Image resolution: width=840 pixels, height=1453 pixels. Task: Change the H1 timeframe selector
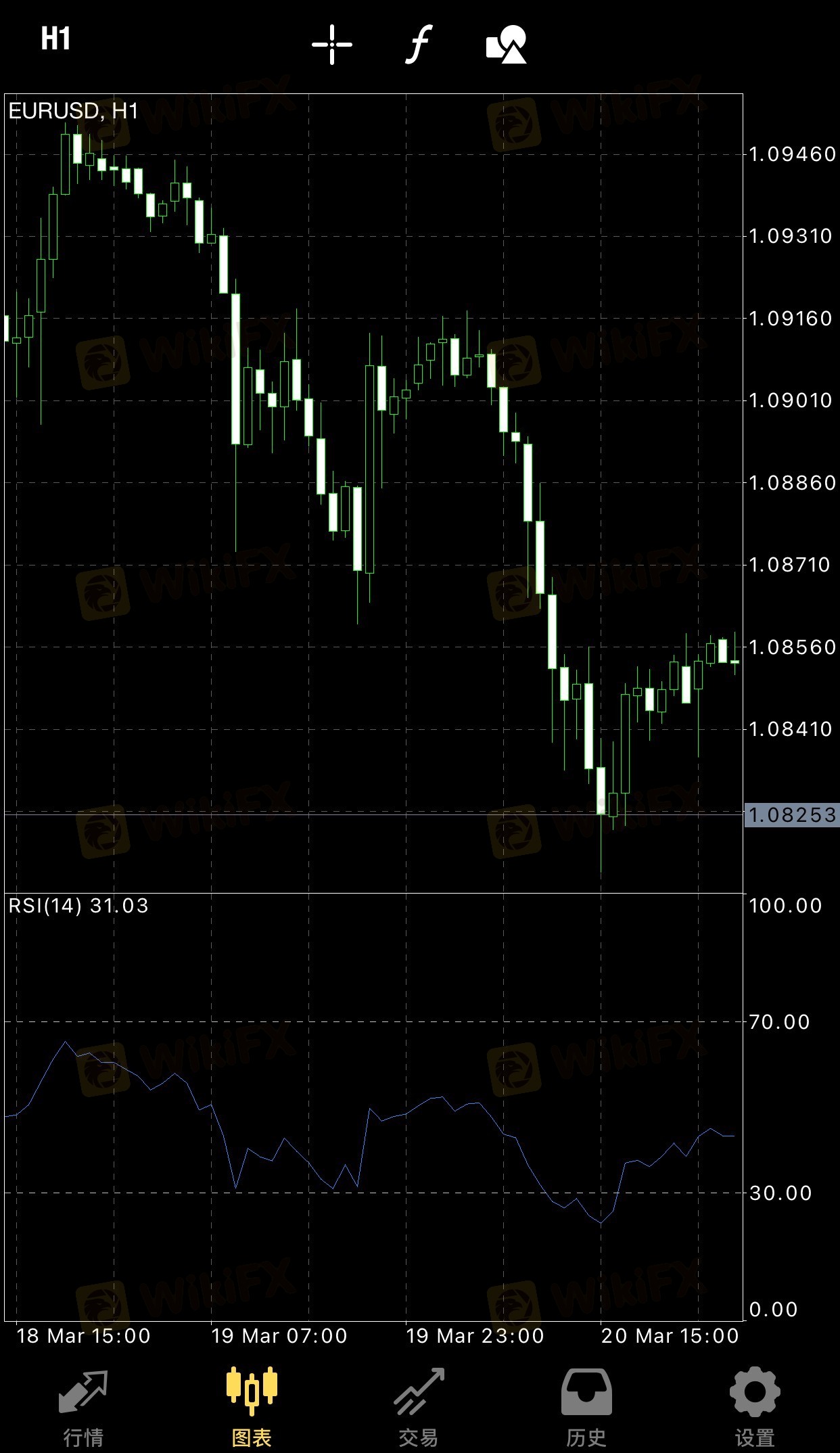pyautogui.click(x=55, y=39)
